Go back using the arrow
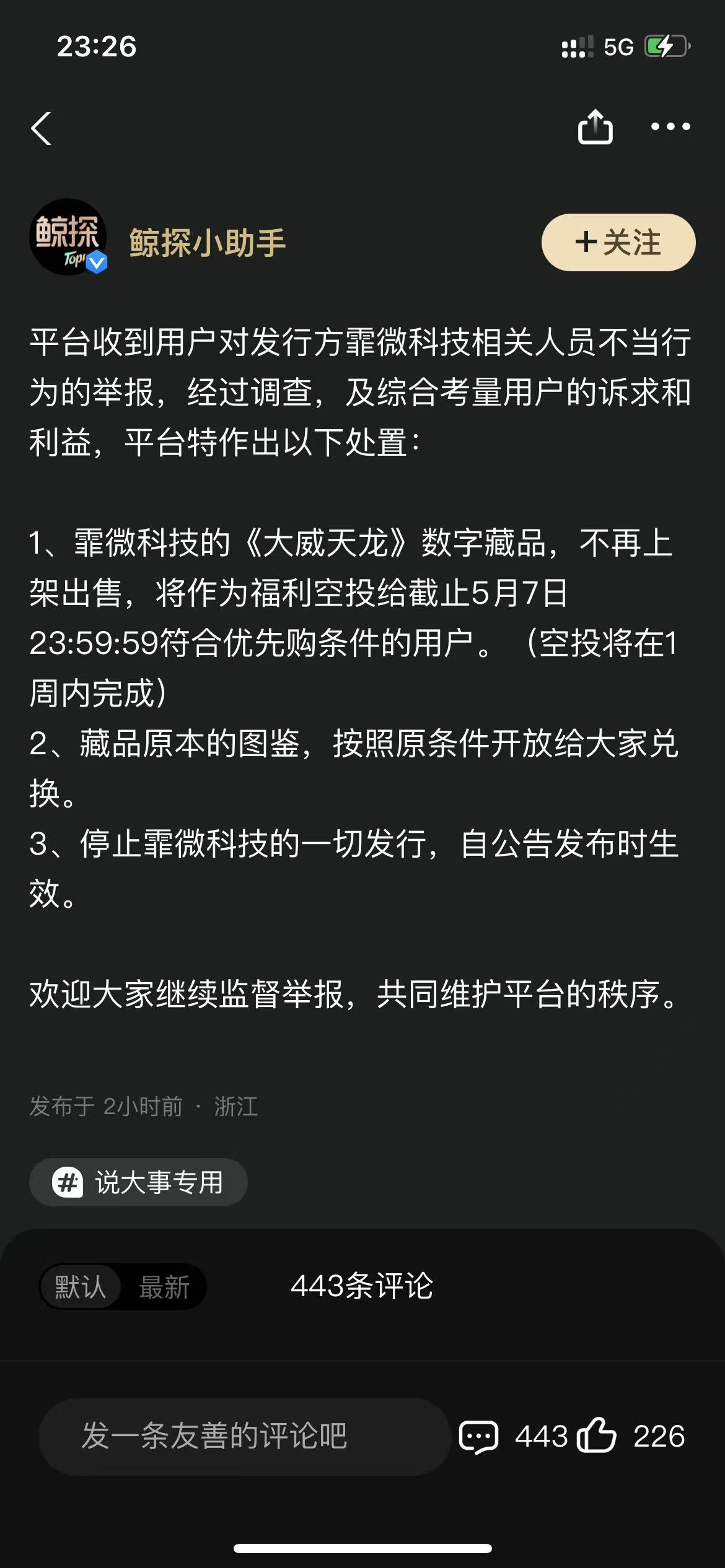 coord(42,129)
